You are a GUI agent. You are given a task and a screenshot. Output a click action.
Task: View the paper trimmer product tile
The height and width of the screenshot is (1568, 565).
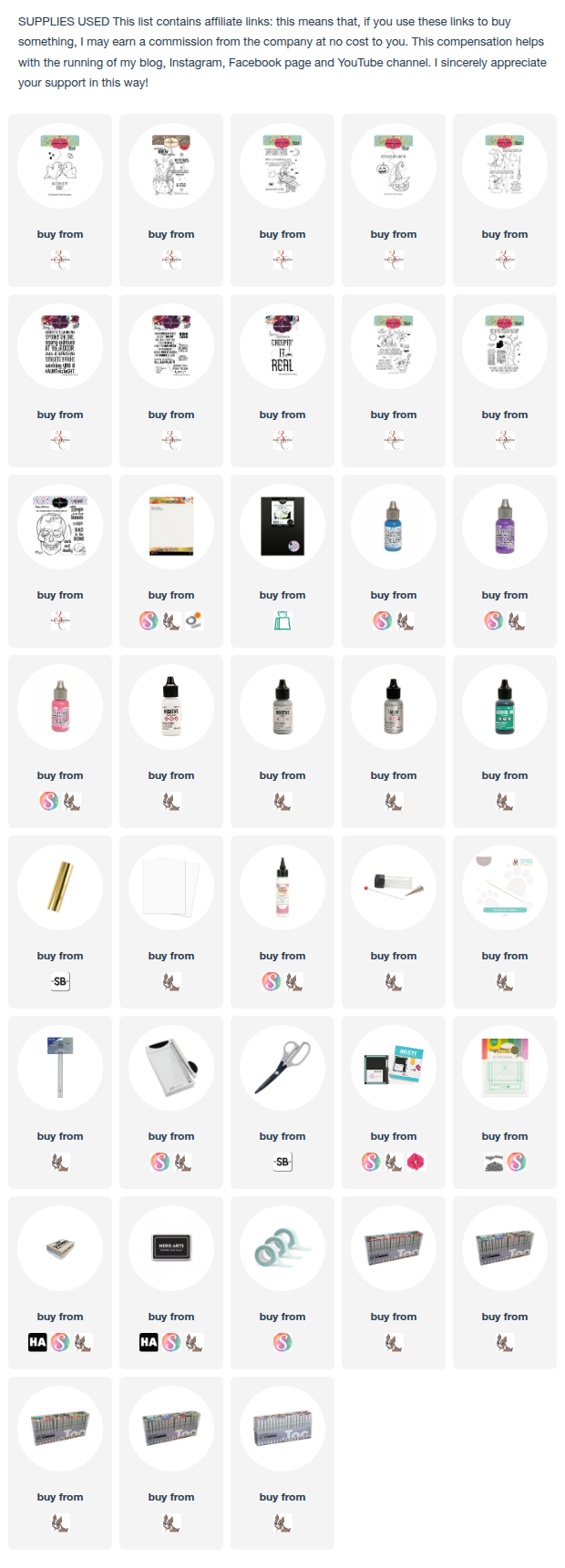171,1068
